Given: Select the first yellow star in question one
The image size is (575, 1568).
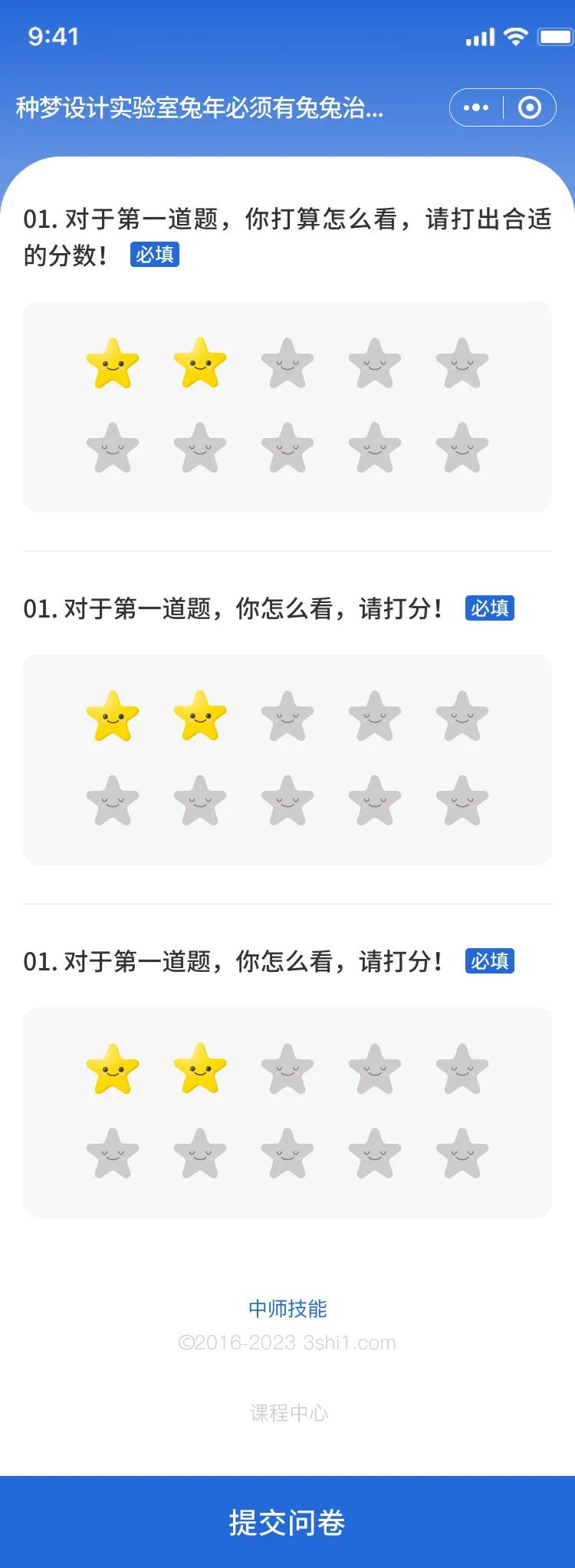Looking at the screenshot, I should tap(113, 366).
